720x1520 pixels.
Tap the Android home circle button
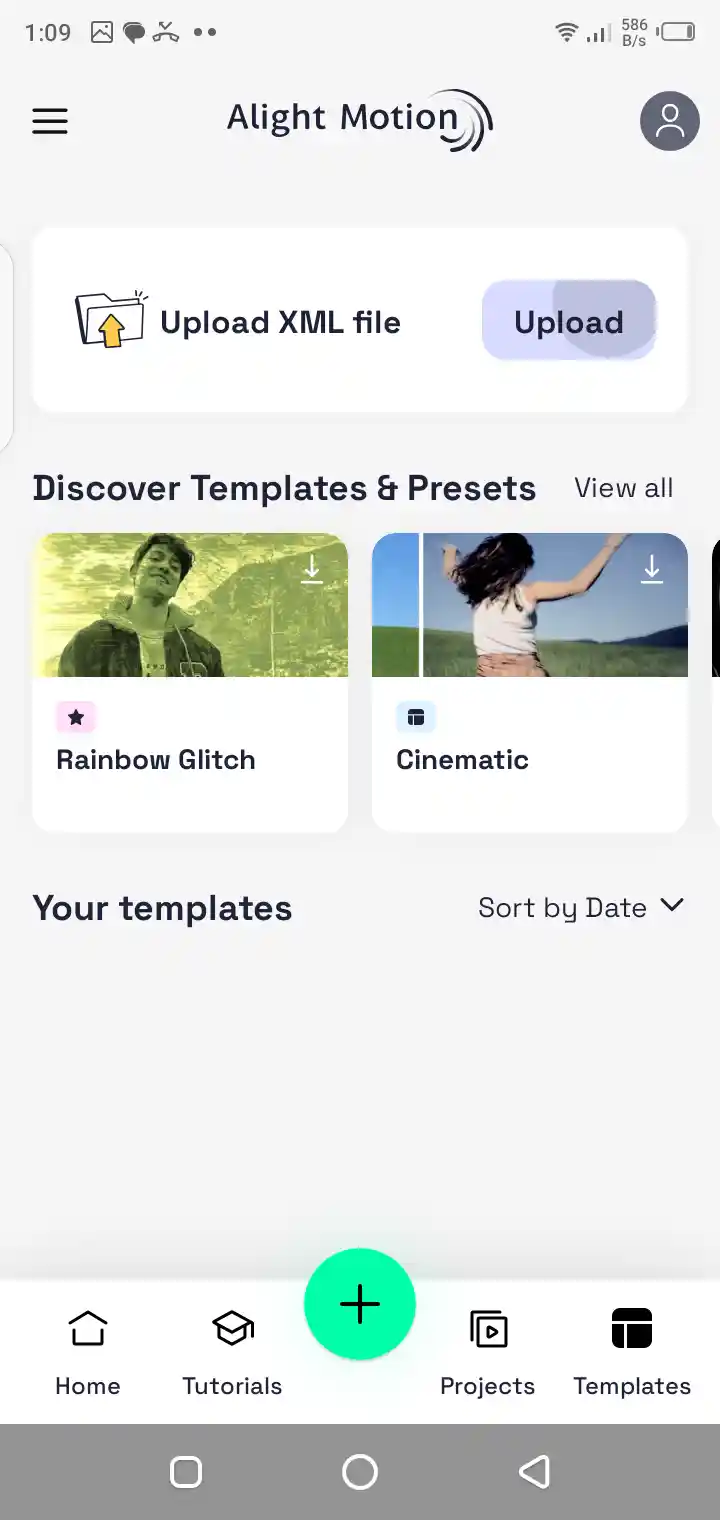click(x=360, y=1471)
